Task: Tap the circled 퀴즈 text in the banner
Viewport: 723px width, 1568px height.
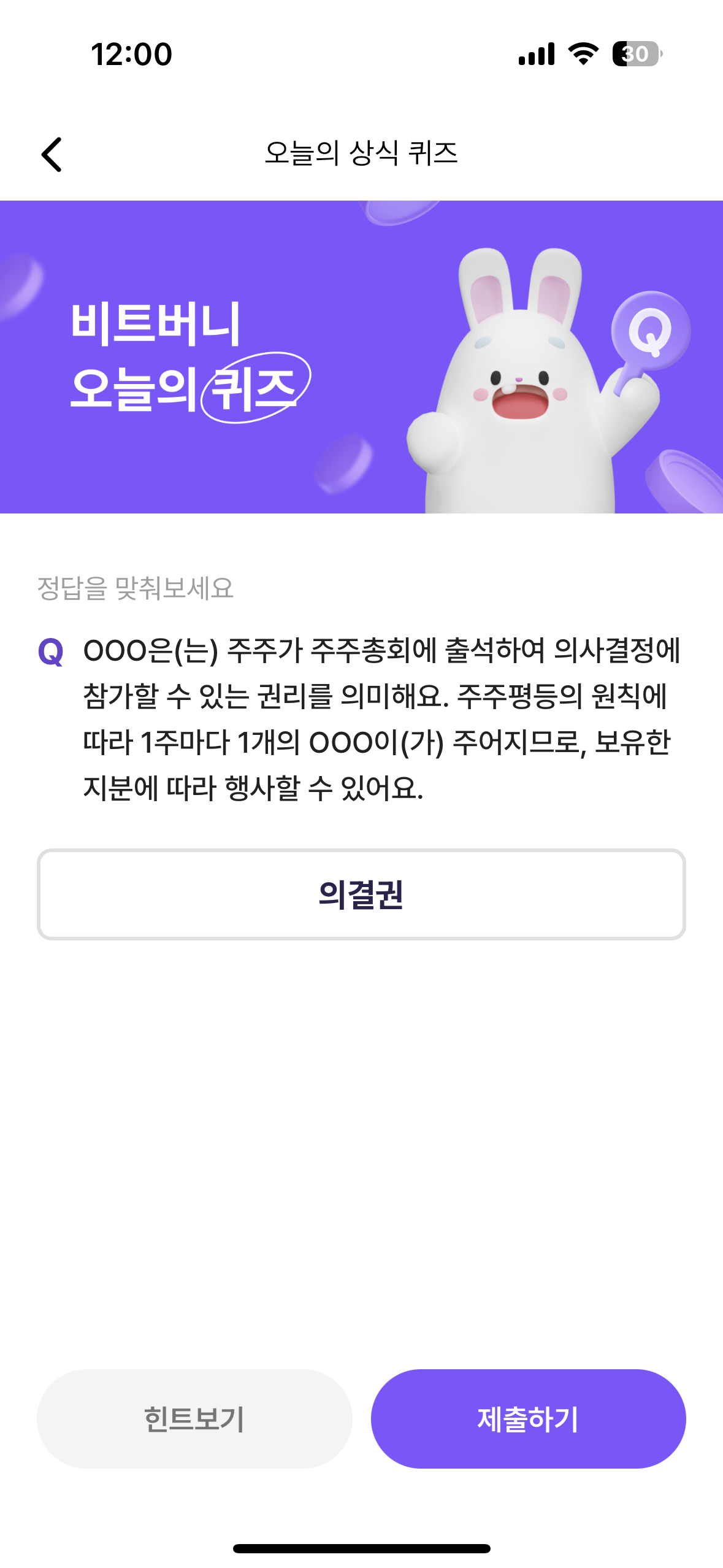Action: 258,386
